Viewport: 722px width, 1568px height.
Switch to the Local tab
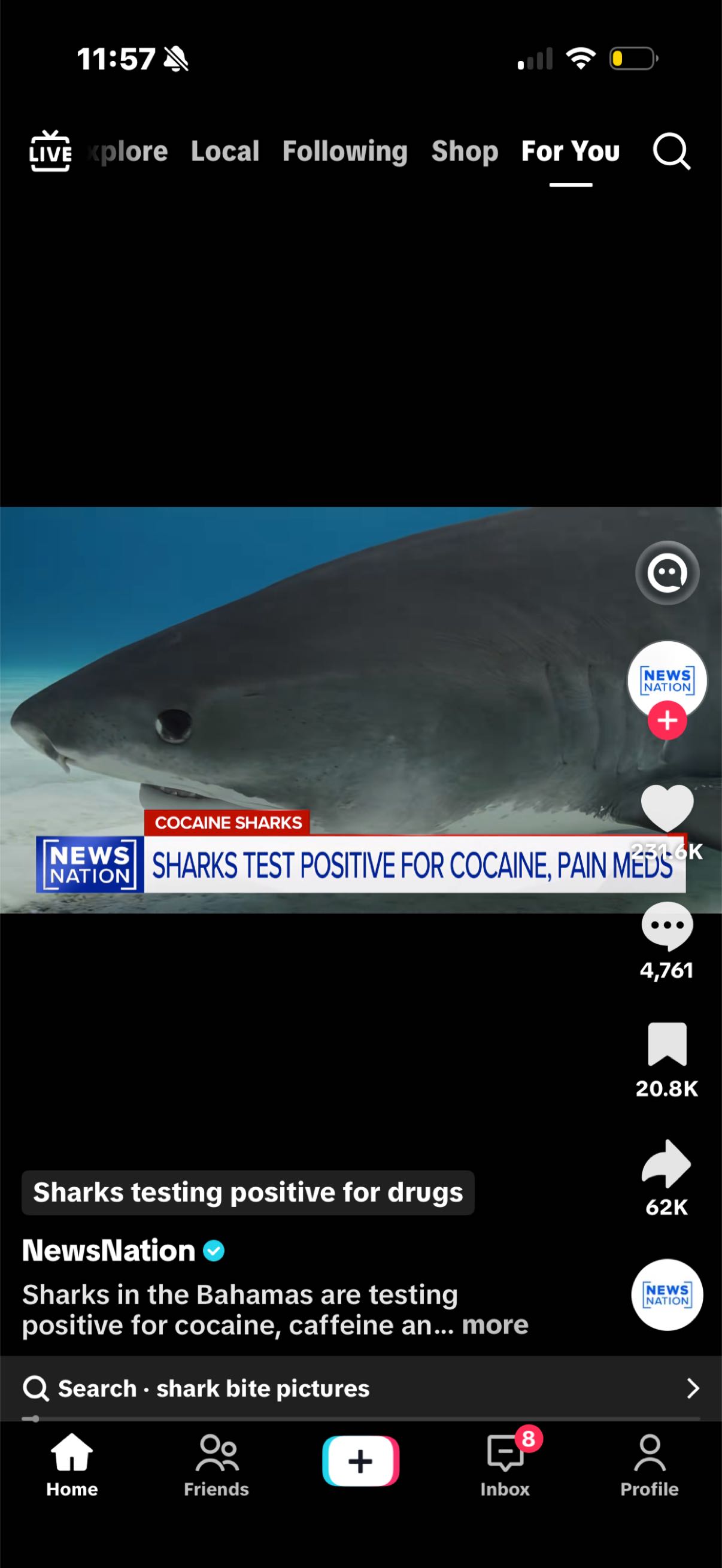coord(225,151)
